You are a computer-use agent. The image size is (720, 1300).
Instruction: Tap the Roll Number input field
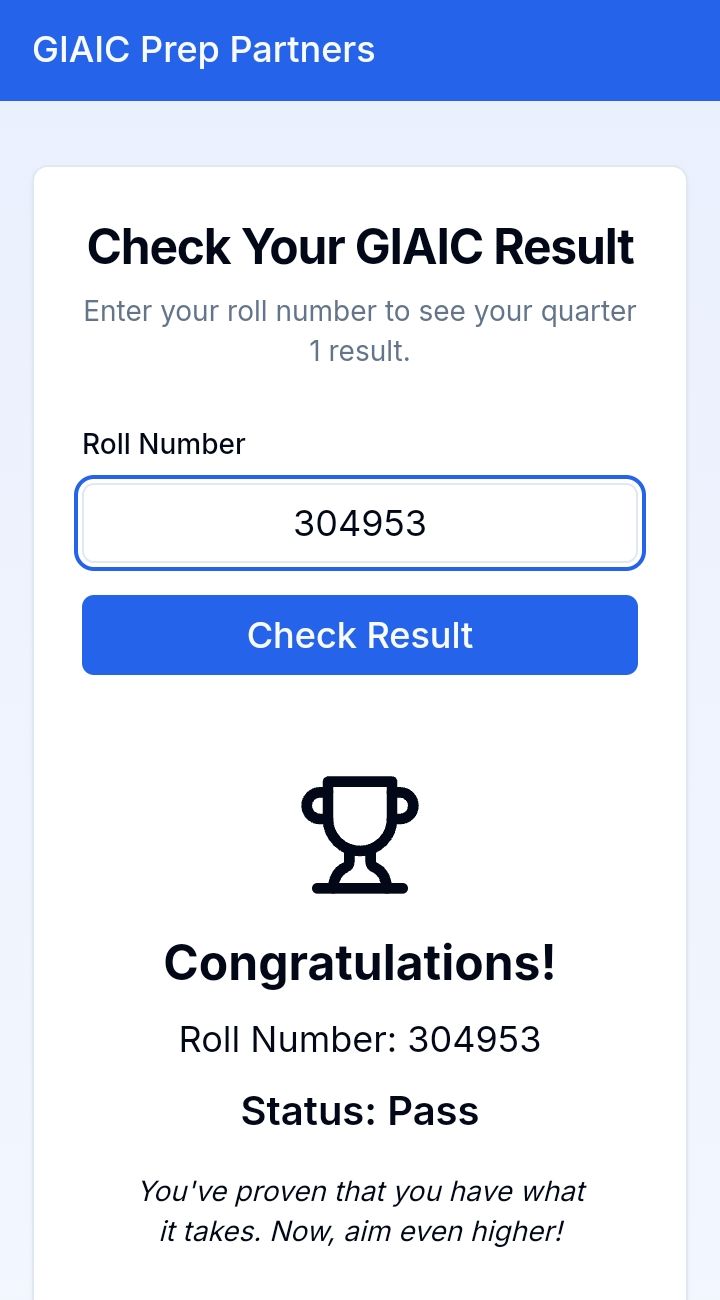360,524
